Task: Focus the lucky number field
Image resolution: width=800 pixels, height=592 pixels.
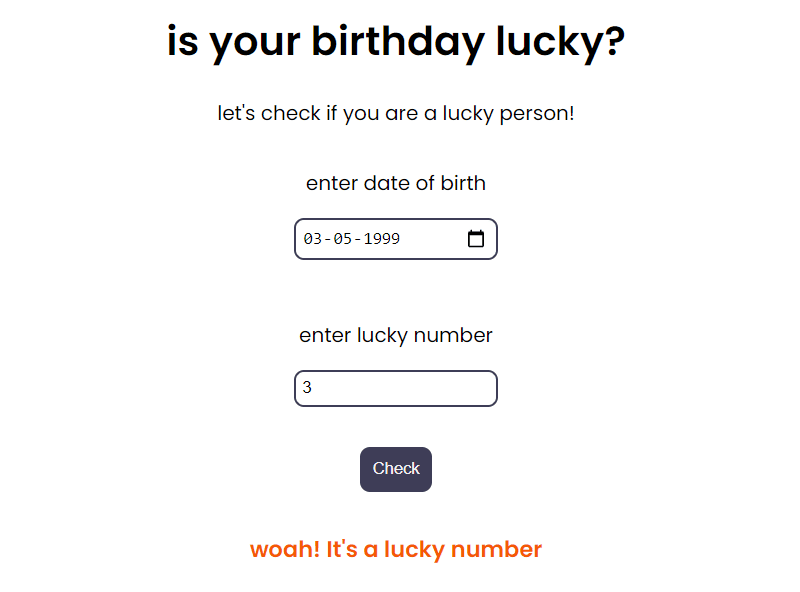Action: pos(396,388)
